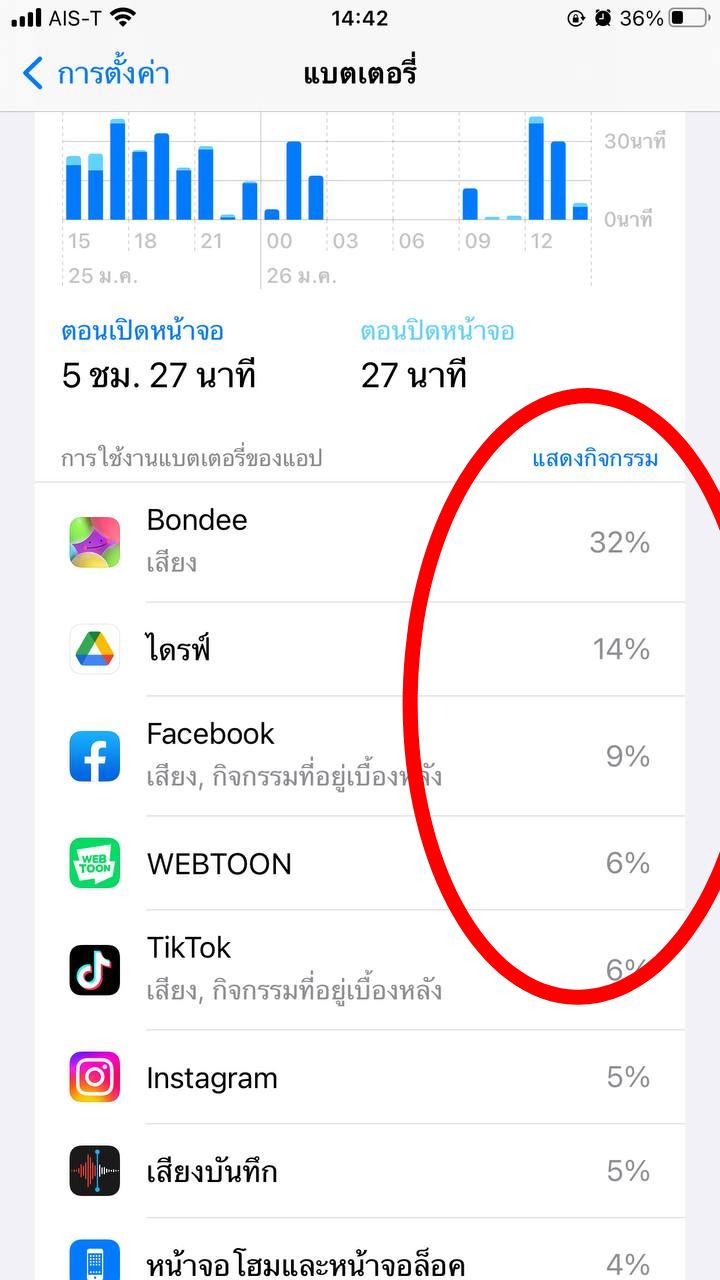Go back to การตั้งค่า settings
The image size is (720, 1280).
(x=96, y=73)
